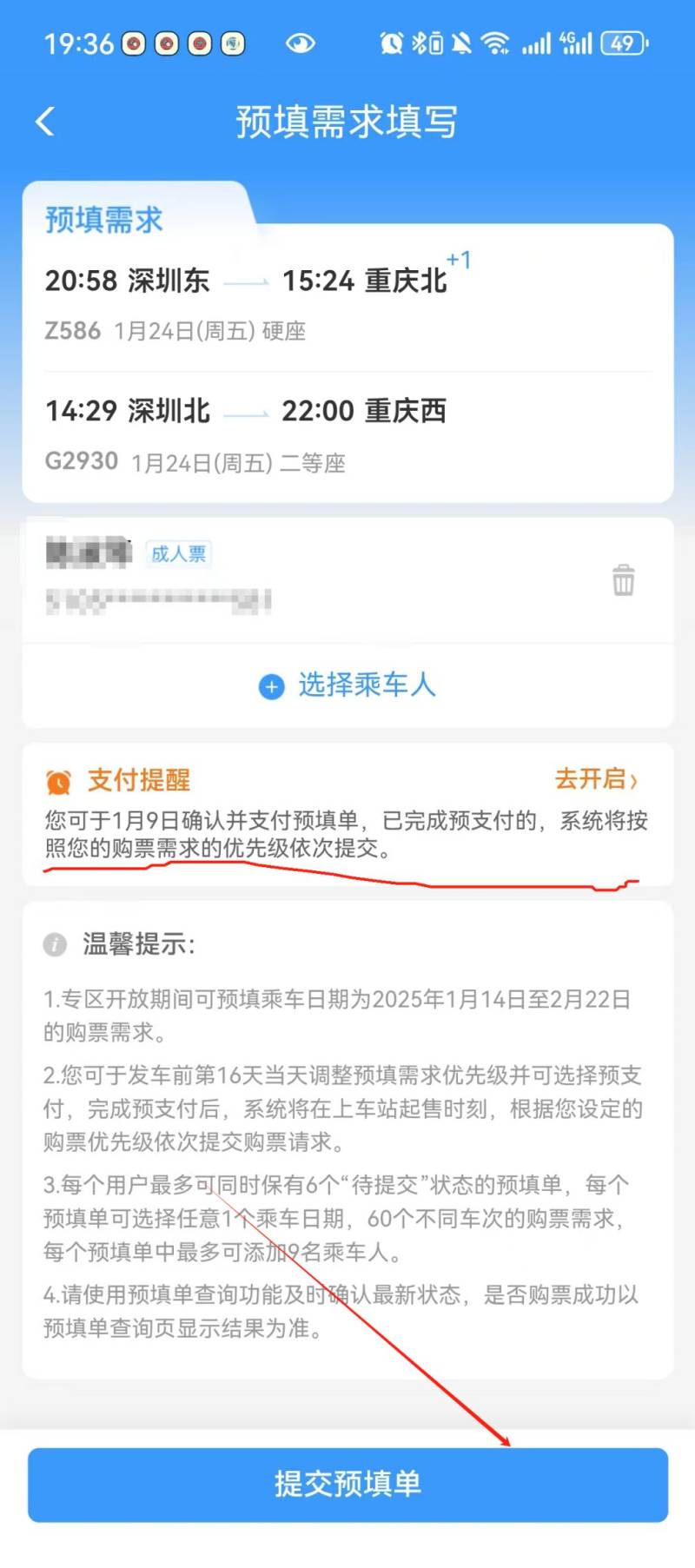Delete the passenger with the trash icon
This screenshot has width=695, height=1568.
[623, 579]
